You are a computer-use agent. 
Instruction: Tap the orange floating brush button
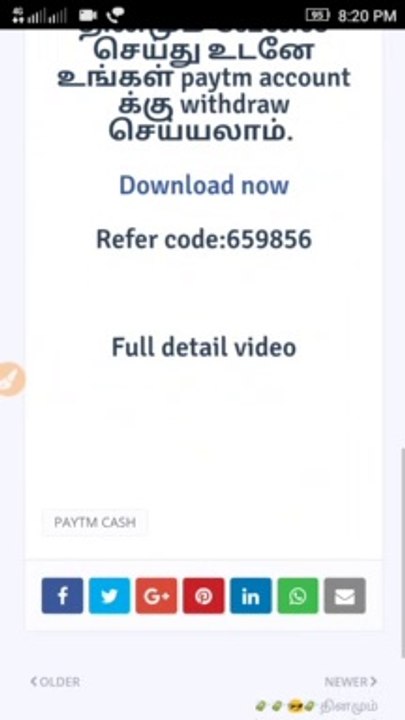pos(10,379)
